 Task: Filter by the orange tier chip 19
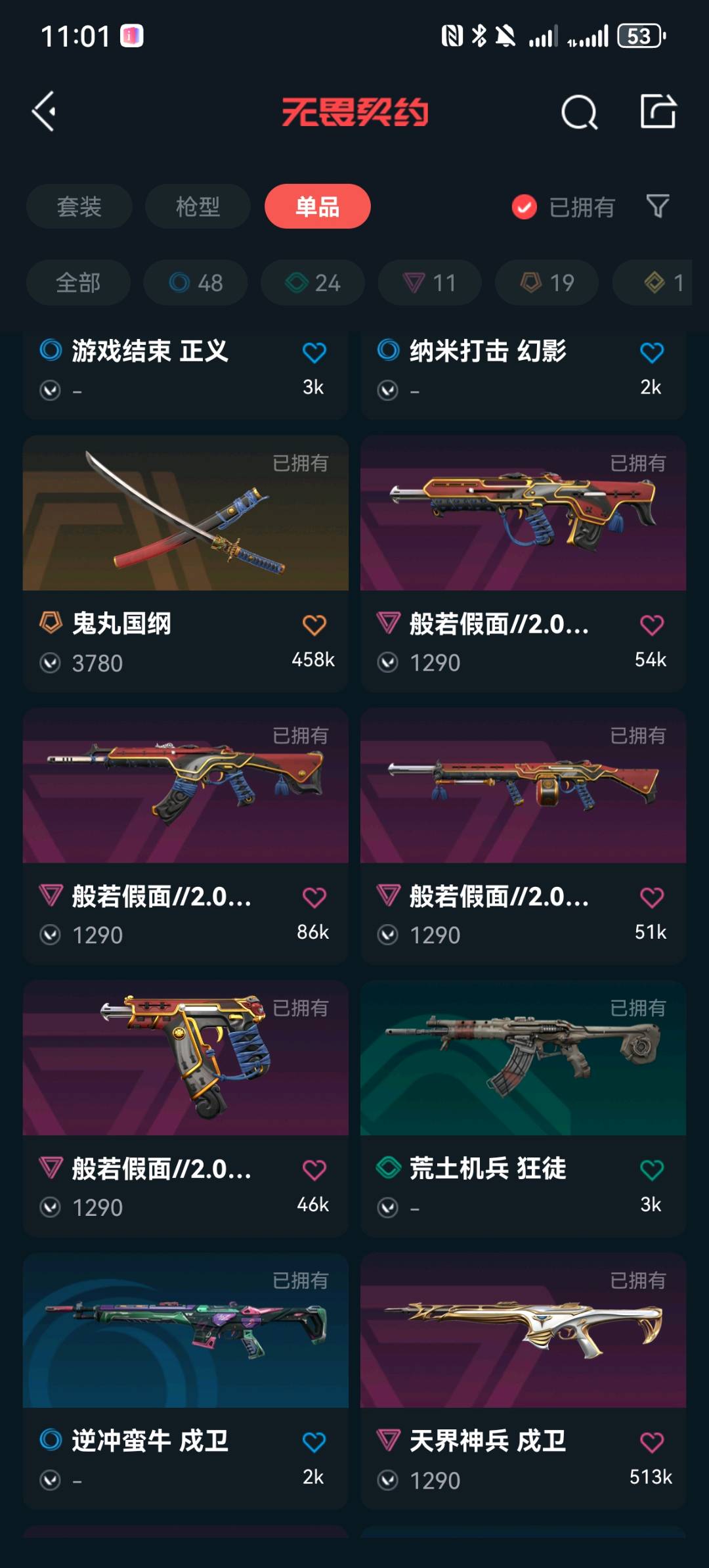coord(547,283)
